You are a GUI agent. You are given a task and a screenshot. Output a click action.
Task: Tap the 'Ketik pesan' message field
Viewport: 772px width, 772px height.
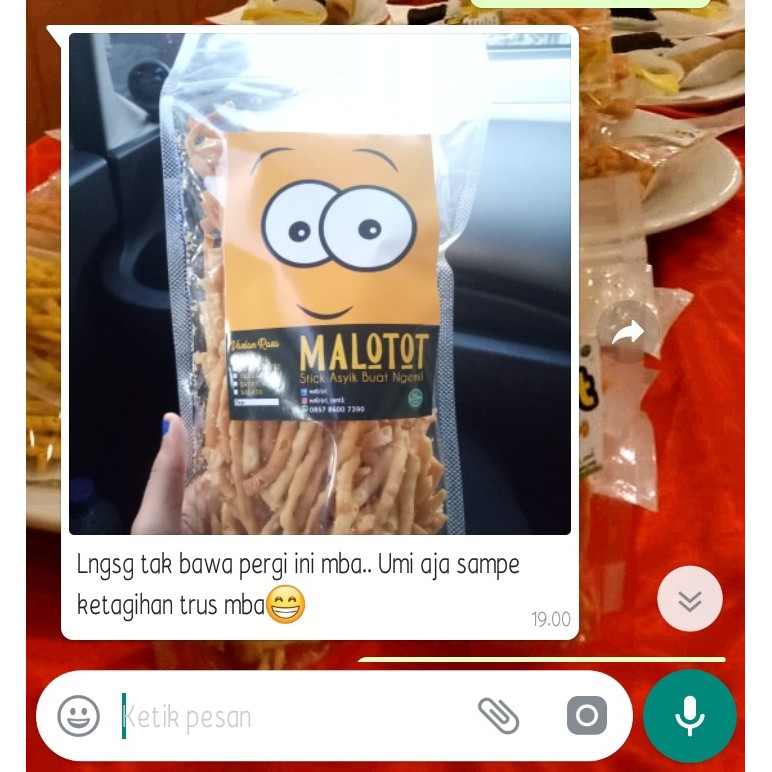(x=290, y=717)
